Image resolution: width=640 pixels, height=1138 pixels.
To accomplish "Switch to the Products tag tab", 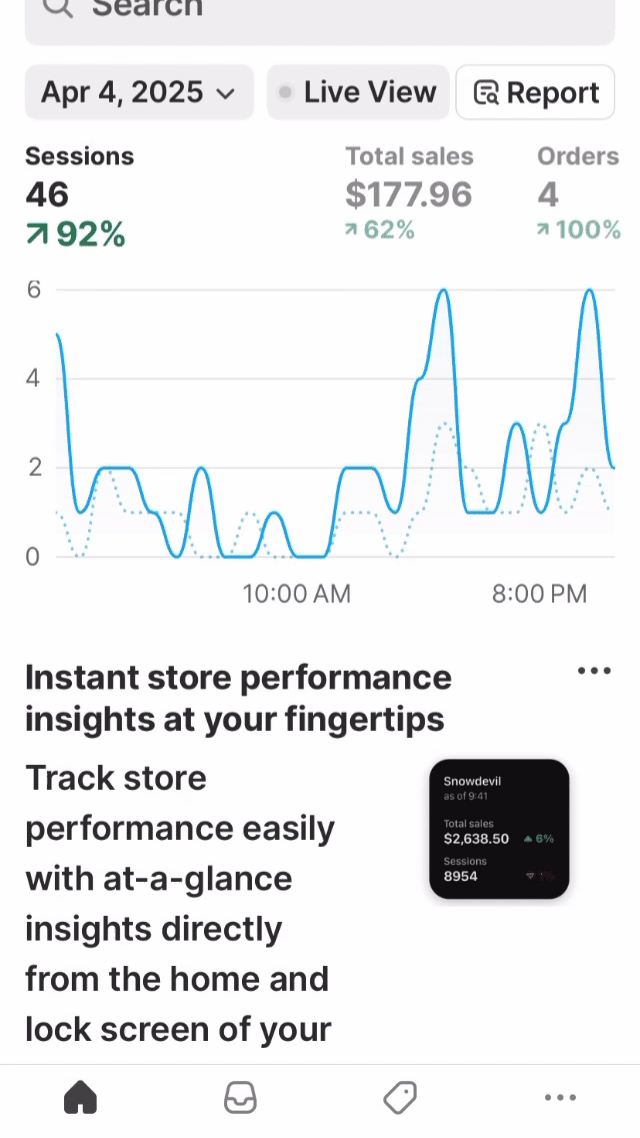I will point(400,1099).
